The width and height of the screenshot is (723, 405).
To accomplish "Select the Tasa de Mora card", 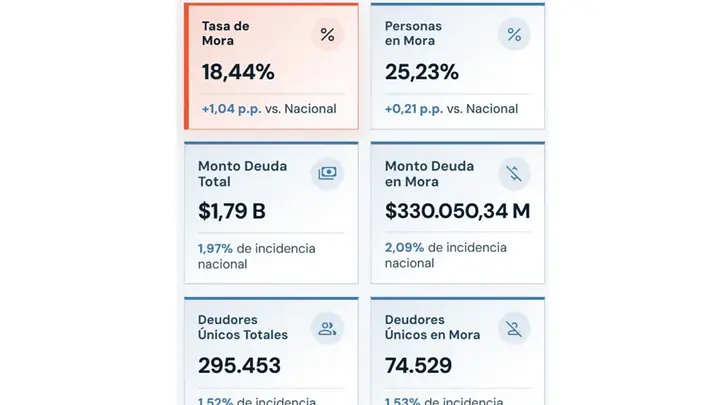I will click(271, 66).
